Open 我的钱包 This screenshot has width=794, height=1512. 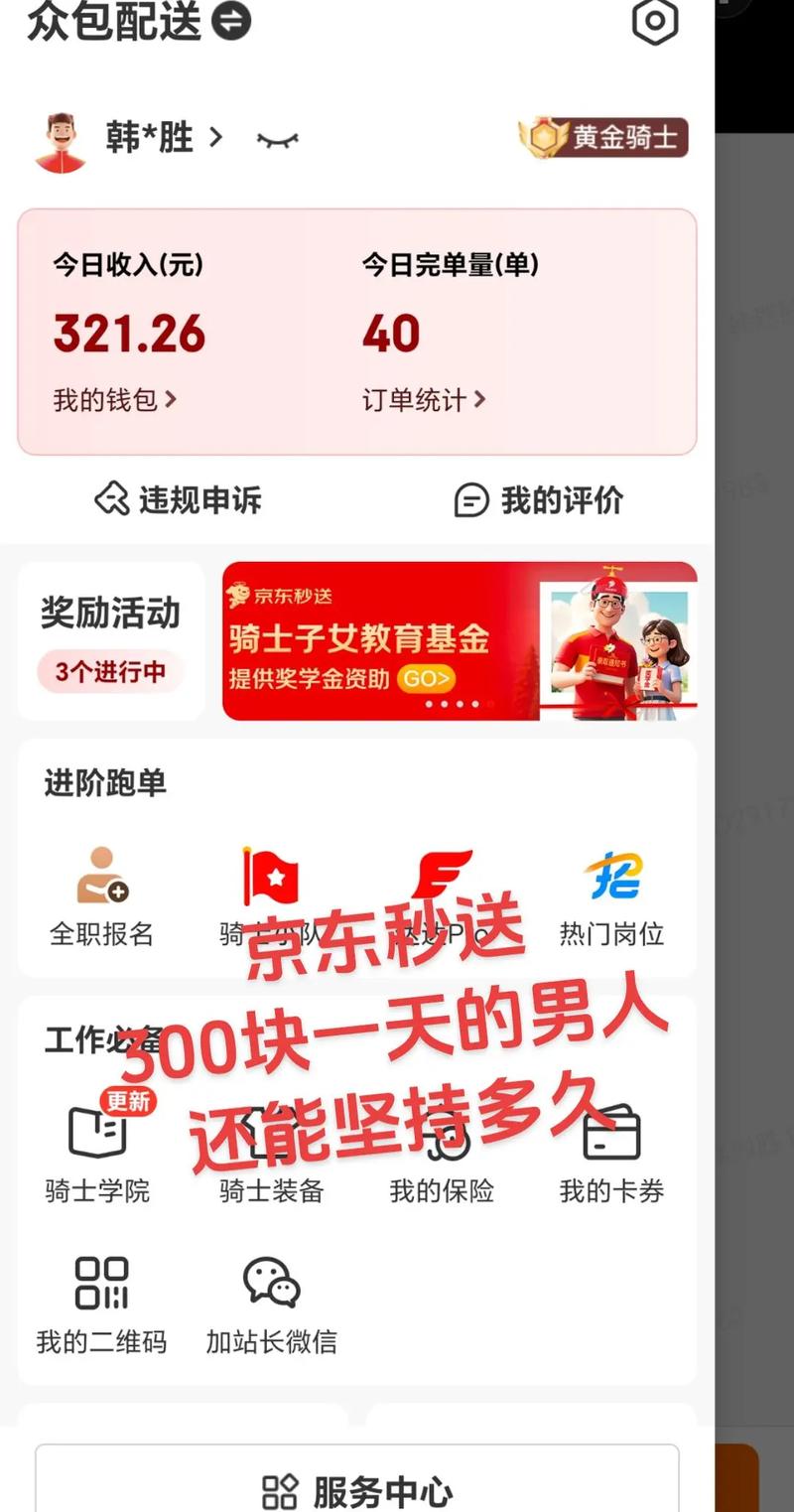click(x=114, y=399)
